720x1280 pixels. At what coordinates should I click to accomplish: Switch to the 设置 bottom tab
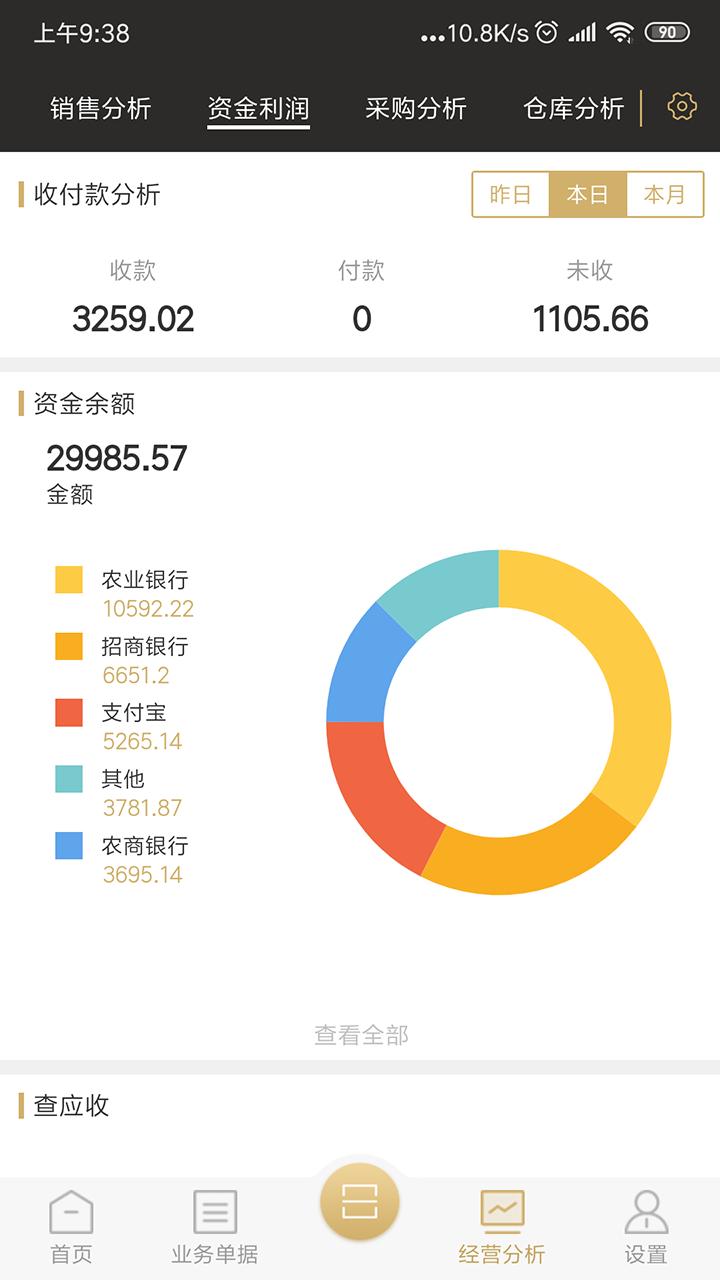point(646,1227)
